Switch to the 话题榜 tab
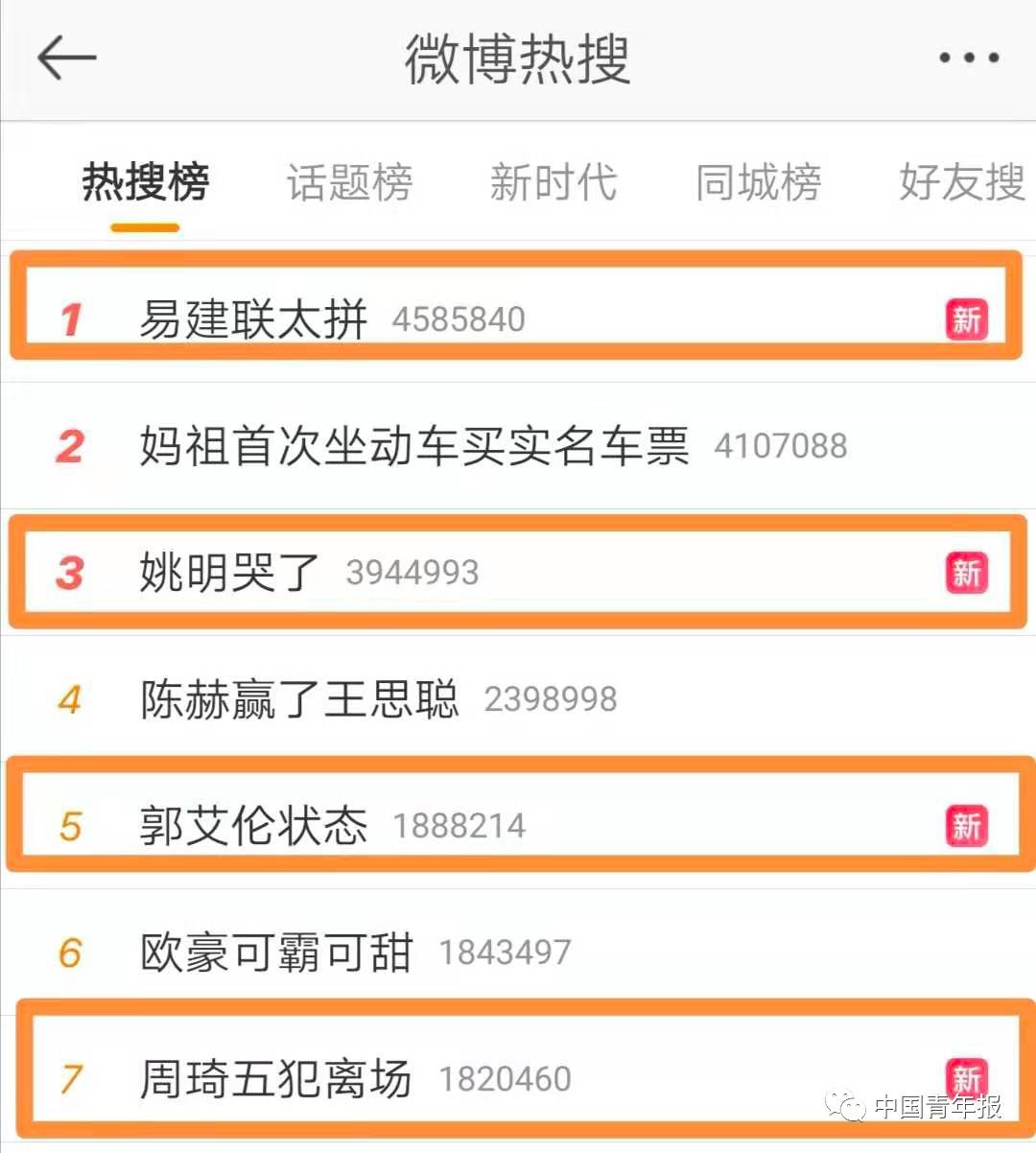 click(349, 182)
